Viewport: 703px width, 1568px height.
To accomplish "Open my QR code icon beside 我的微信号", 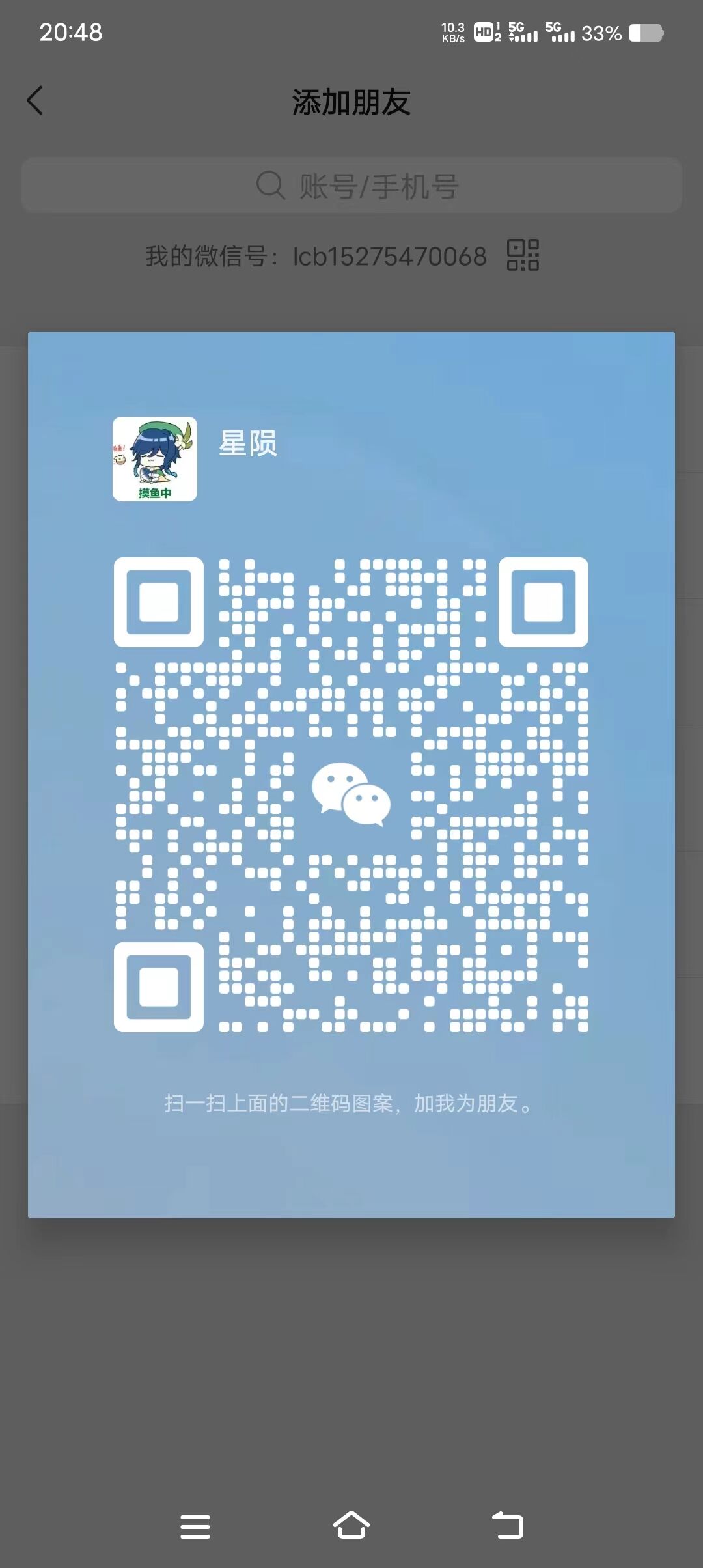I will click(523, 255).
